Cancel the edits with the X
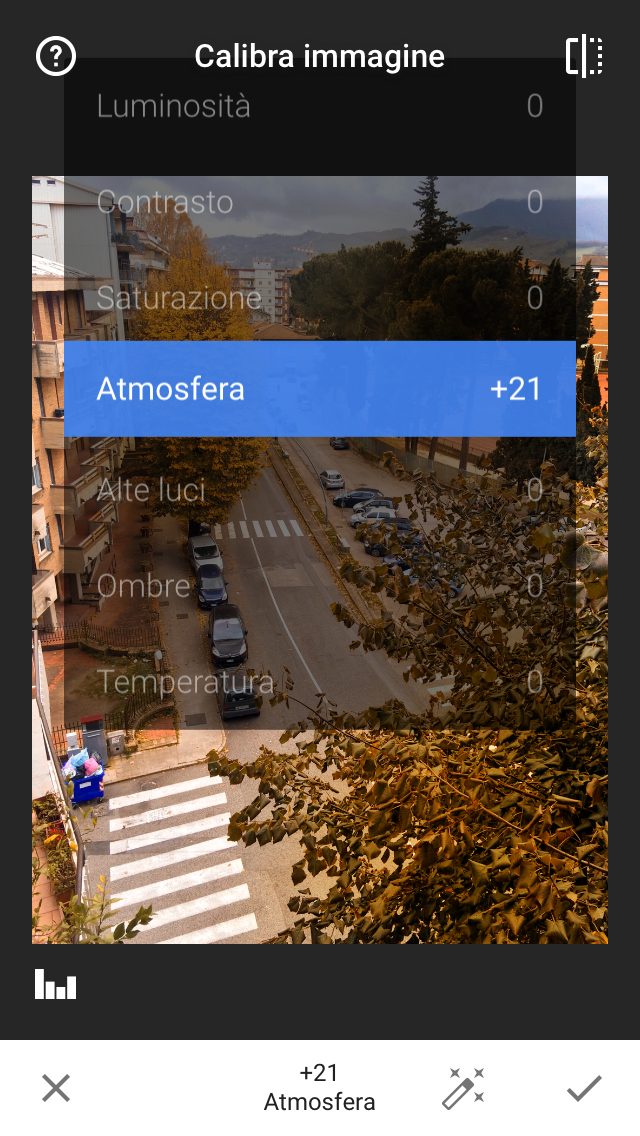 click(x=56, y=1088)
